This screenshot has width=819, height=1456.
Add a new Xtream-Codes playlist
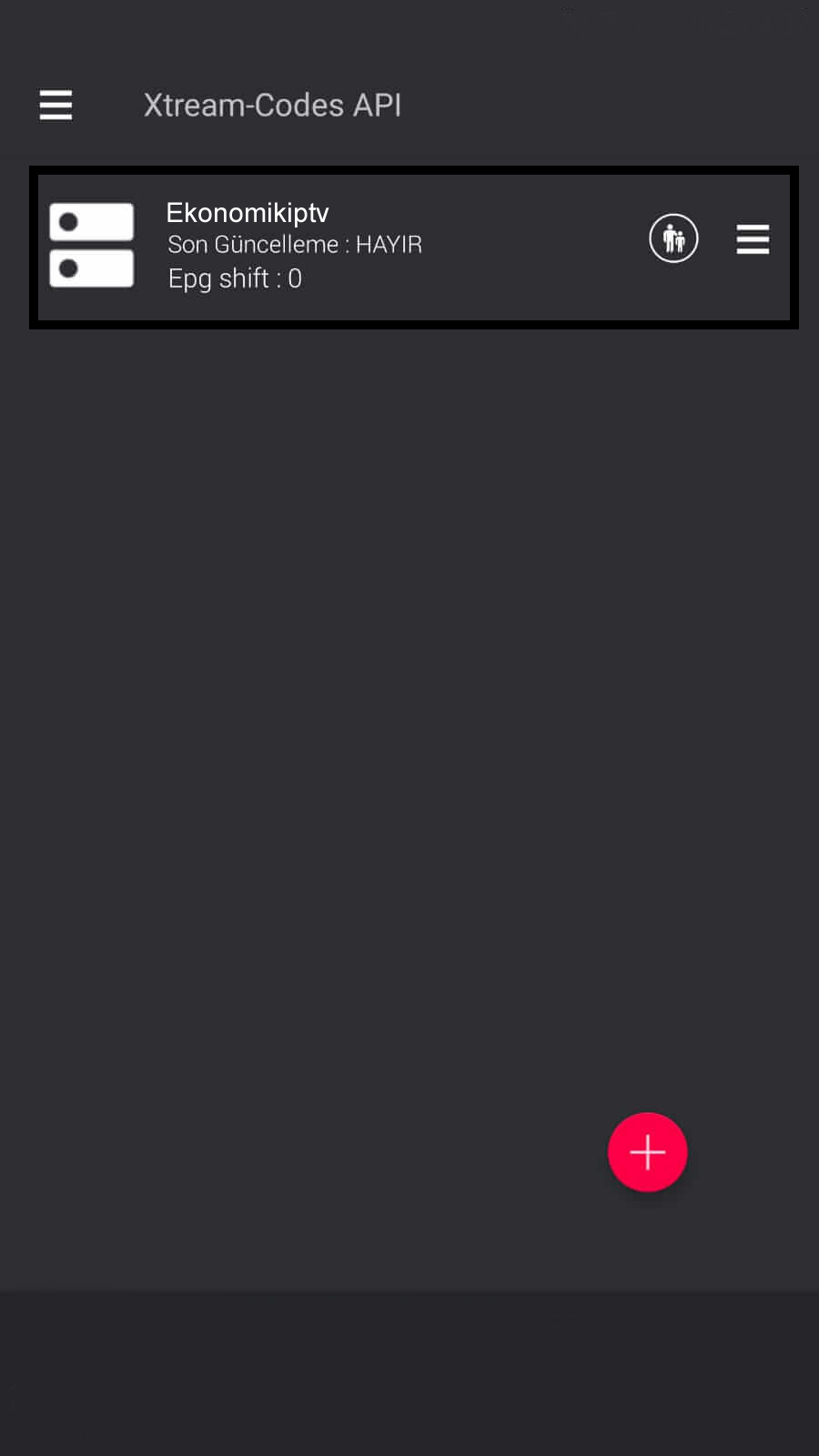[x=647, y=1152]
